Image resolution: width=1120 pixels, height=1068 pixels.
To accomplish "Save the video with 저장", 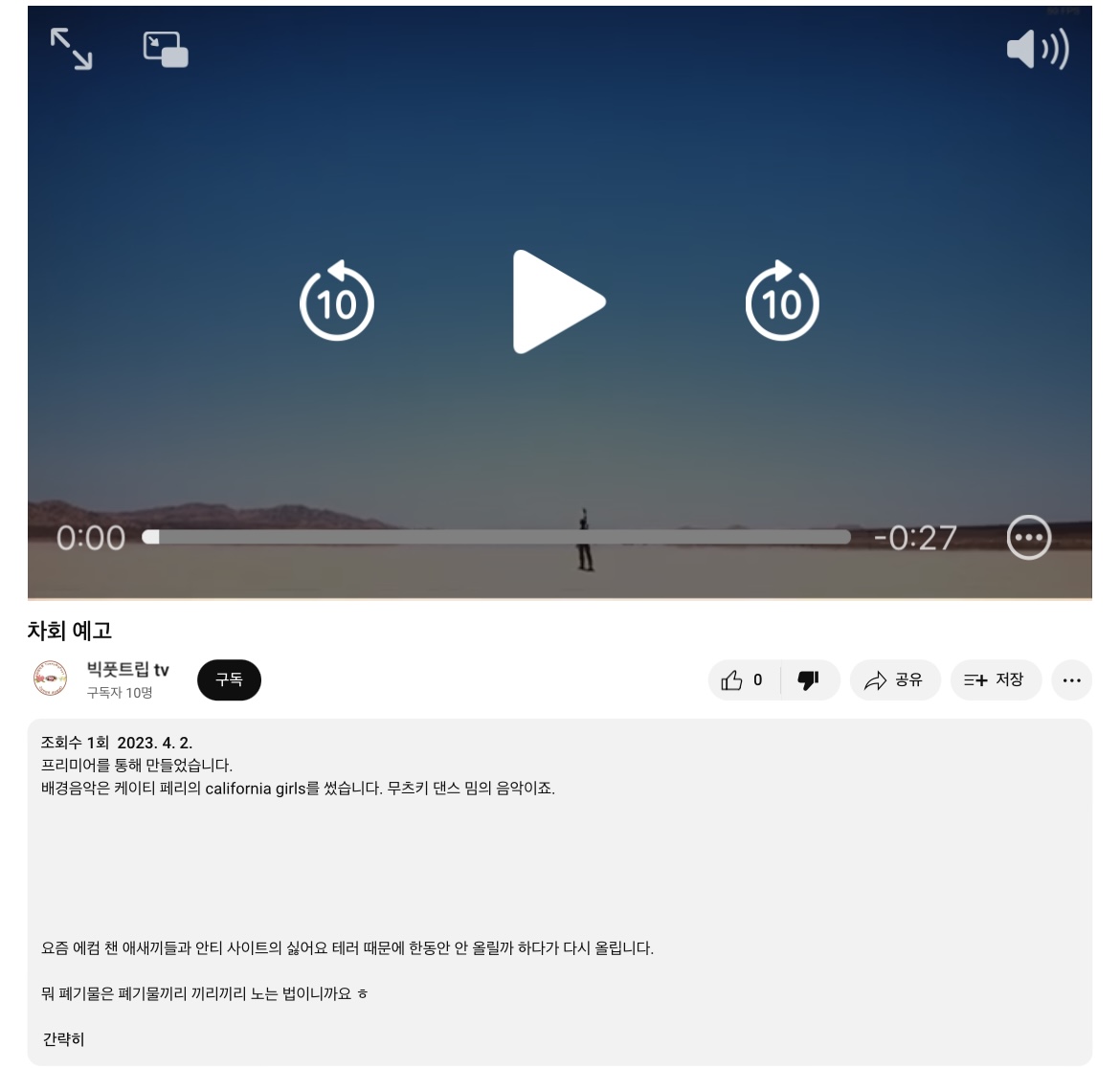I will [995, 680].
